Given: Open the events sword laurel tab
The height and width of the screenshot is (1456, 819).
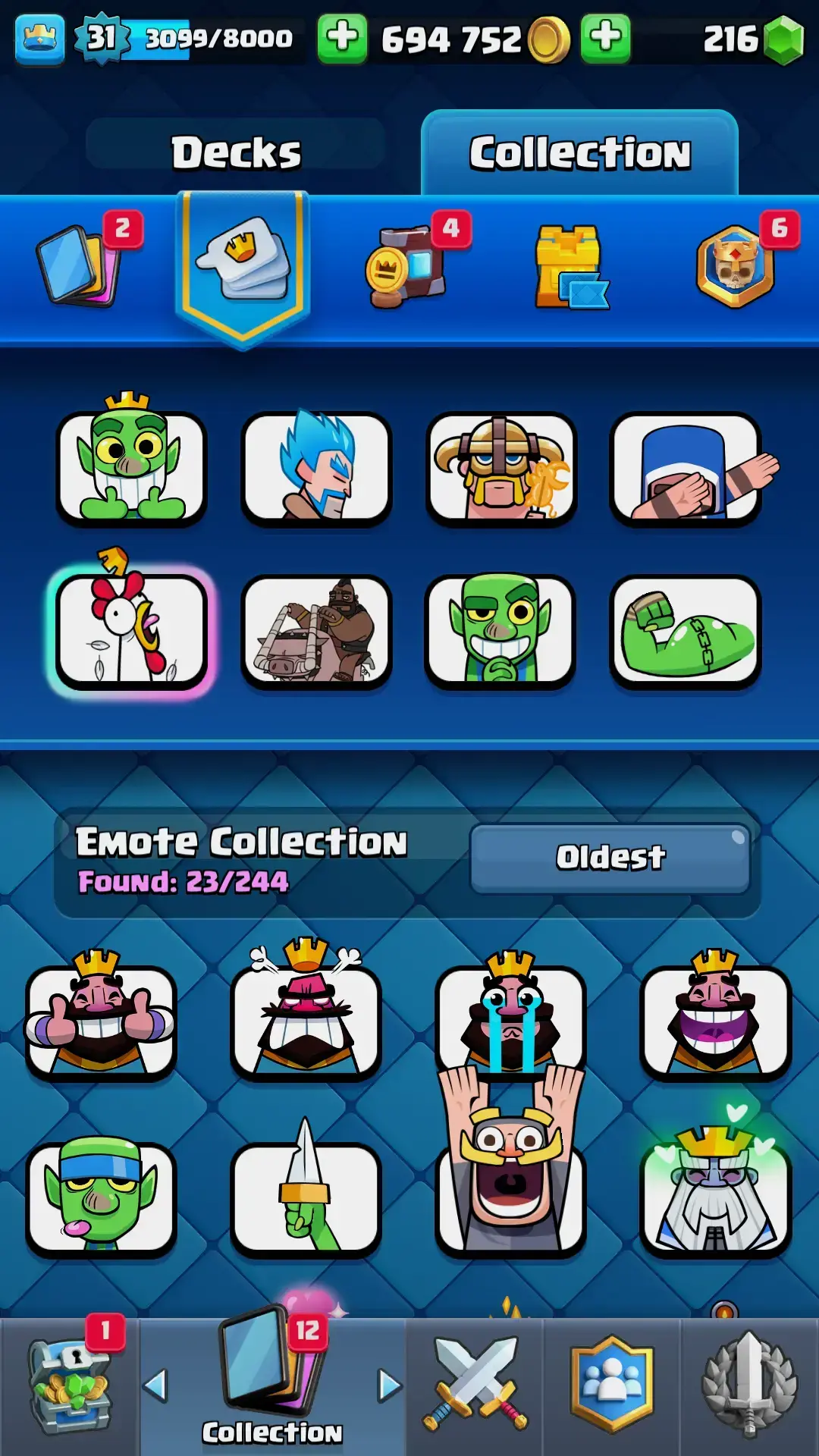Looking at the screenshot, I should (749, 1386).
